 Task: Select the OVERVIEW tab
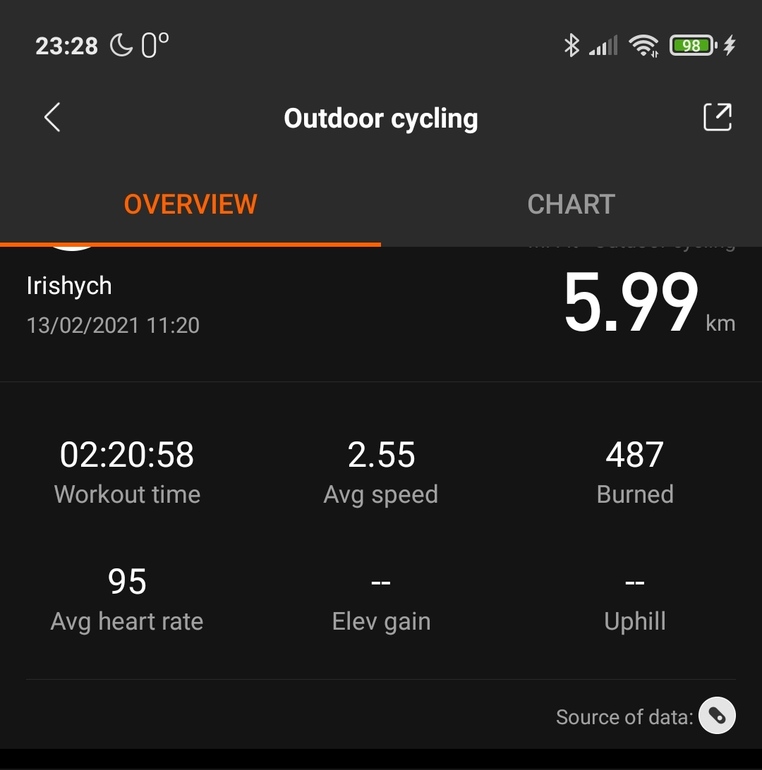[x=190, y=205]
